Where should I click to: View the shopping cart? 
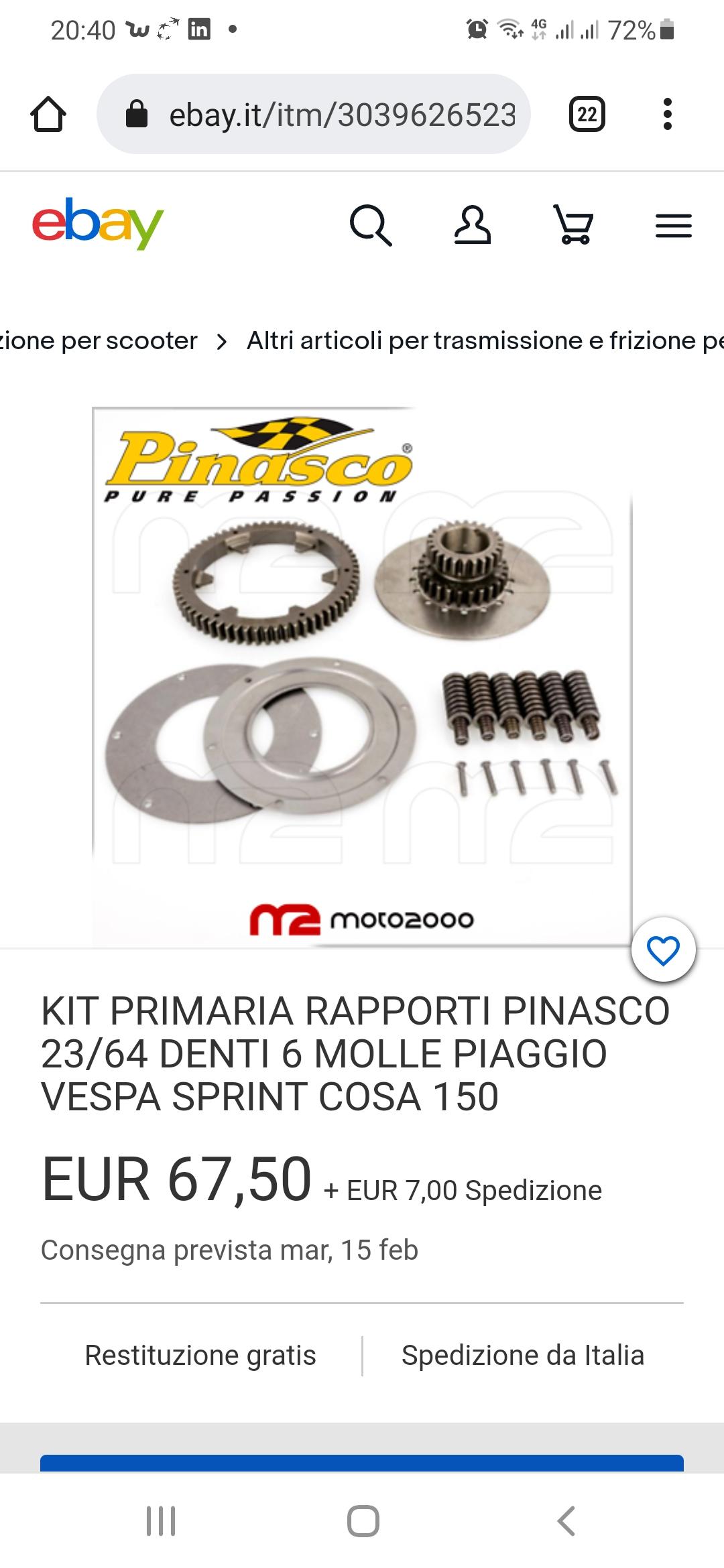573,225
